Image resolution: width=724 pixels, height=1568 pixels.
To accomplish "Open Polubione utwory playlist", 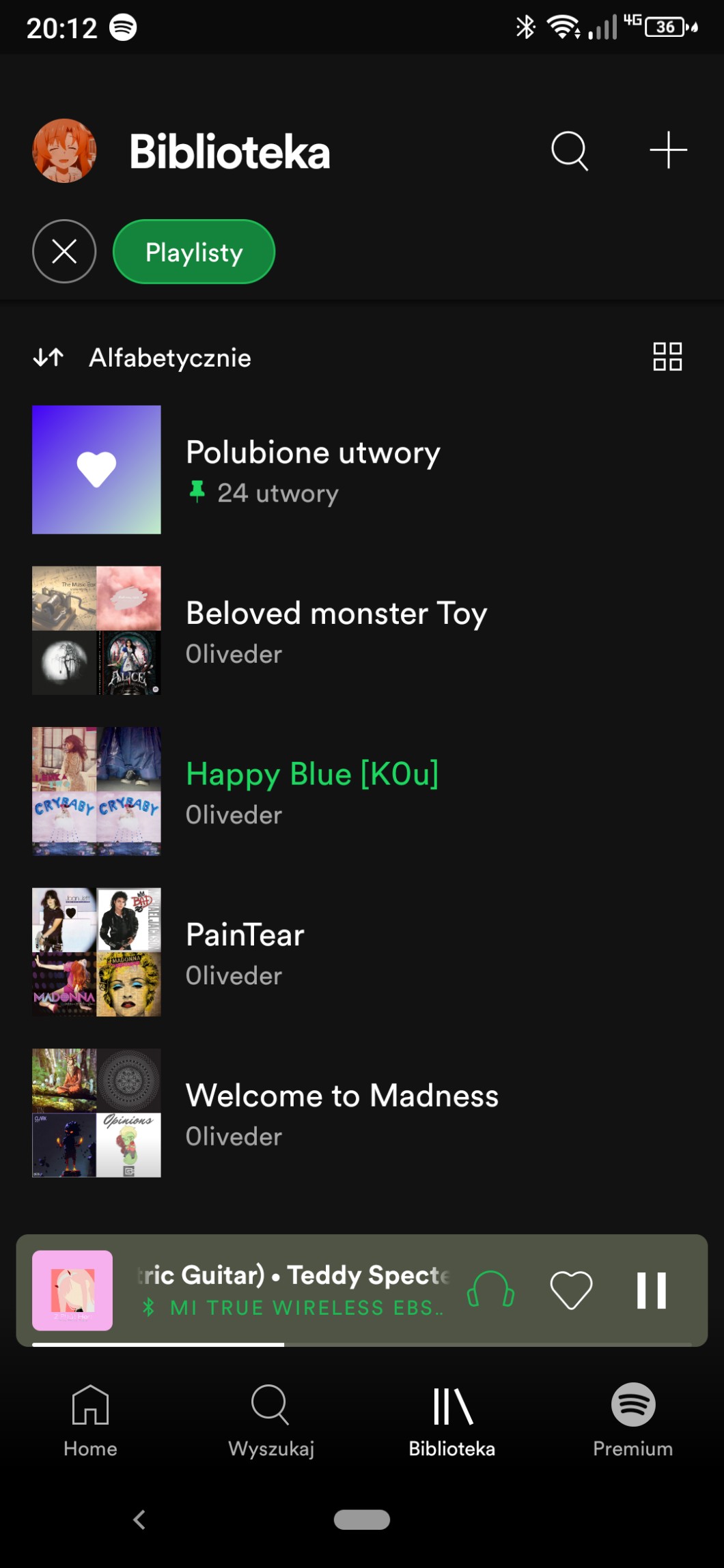I will 313,470.
